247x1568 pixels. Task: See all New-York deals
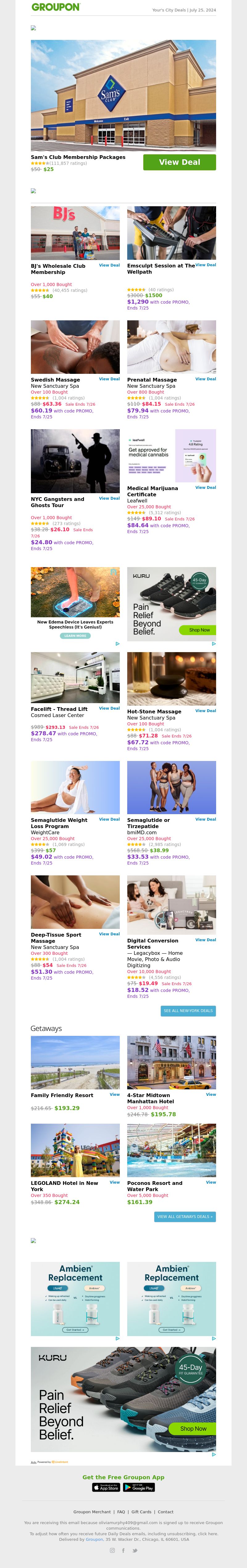click(188, 1011)
